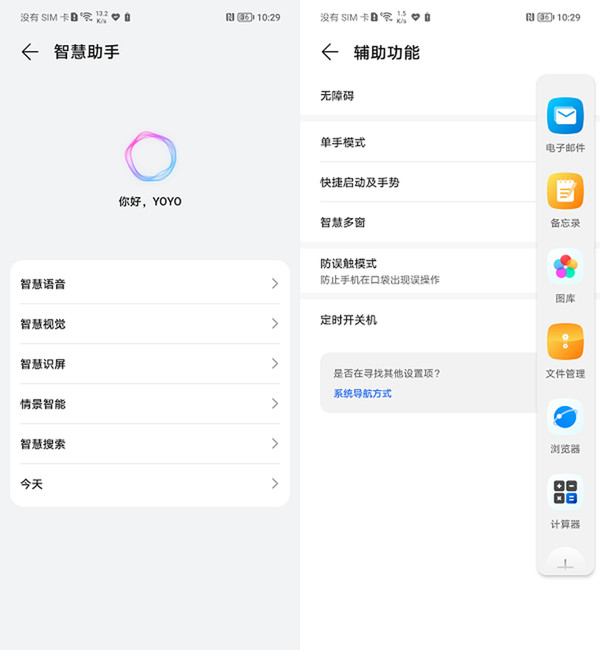600x650 pixels.
Task: Open 智慧多窗 settings
Action: coord(420,222)
